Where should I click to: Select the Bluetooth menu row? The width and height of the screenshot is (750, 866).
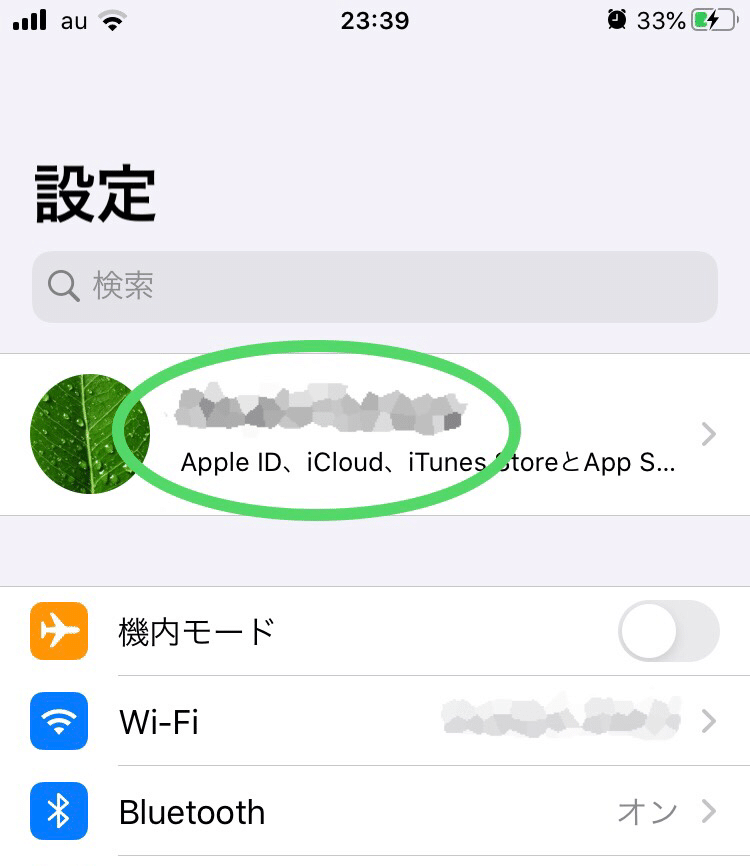[x=300, y=812]
